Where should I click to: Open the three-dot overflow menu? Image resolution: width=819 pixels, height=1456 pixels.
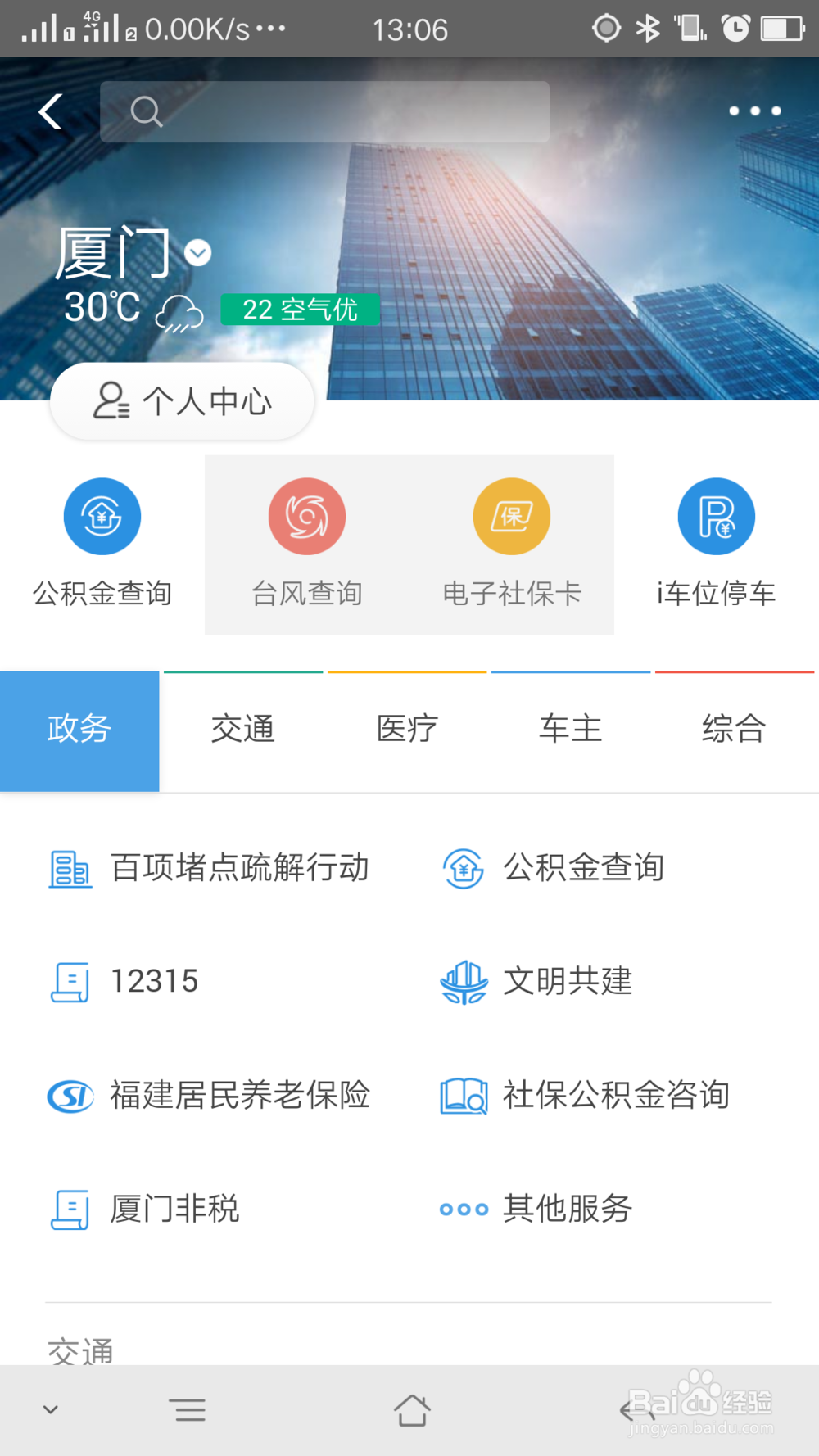754,111
